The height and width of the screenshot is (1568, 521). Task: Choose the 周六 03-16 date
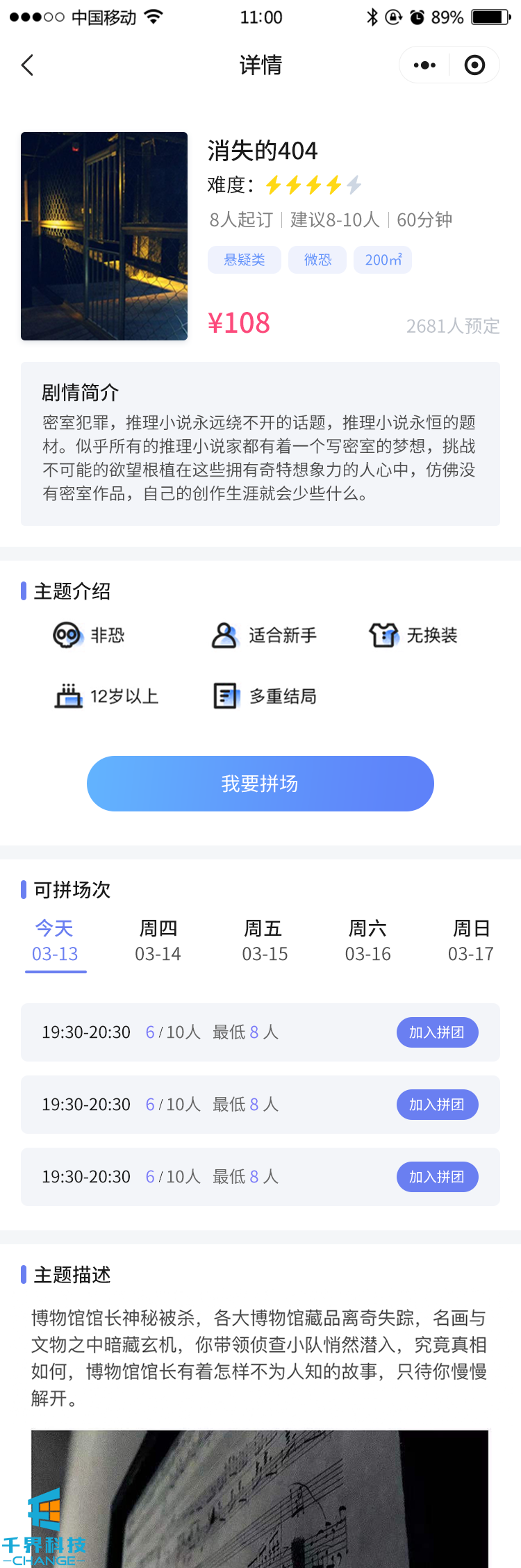coord(368,941)
